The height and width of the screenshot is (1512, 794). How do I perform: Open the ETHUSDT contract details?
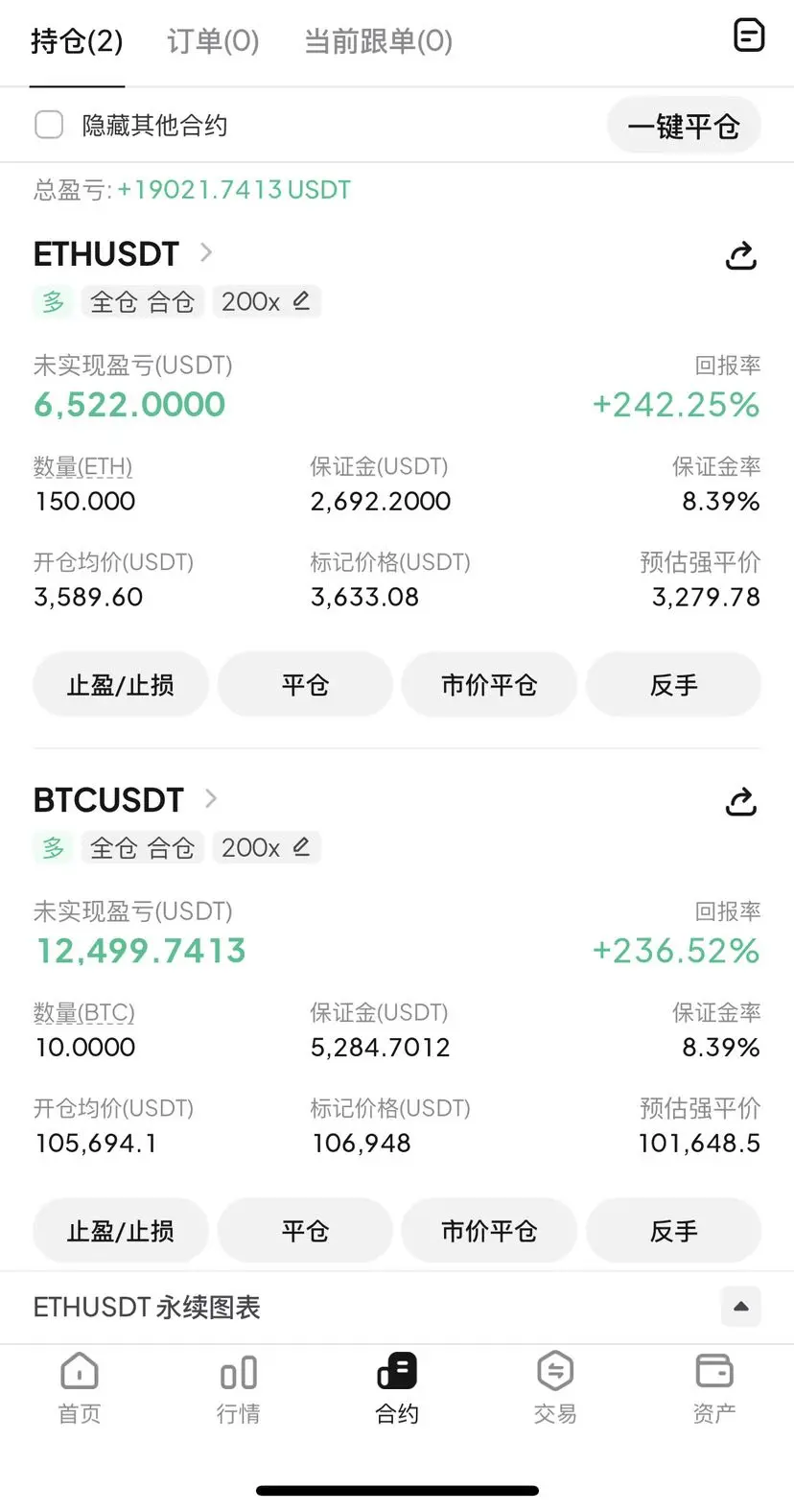point(124,254)
